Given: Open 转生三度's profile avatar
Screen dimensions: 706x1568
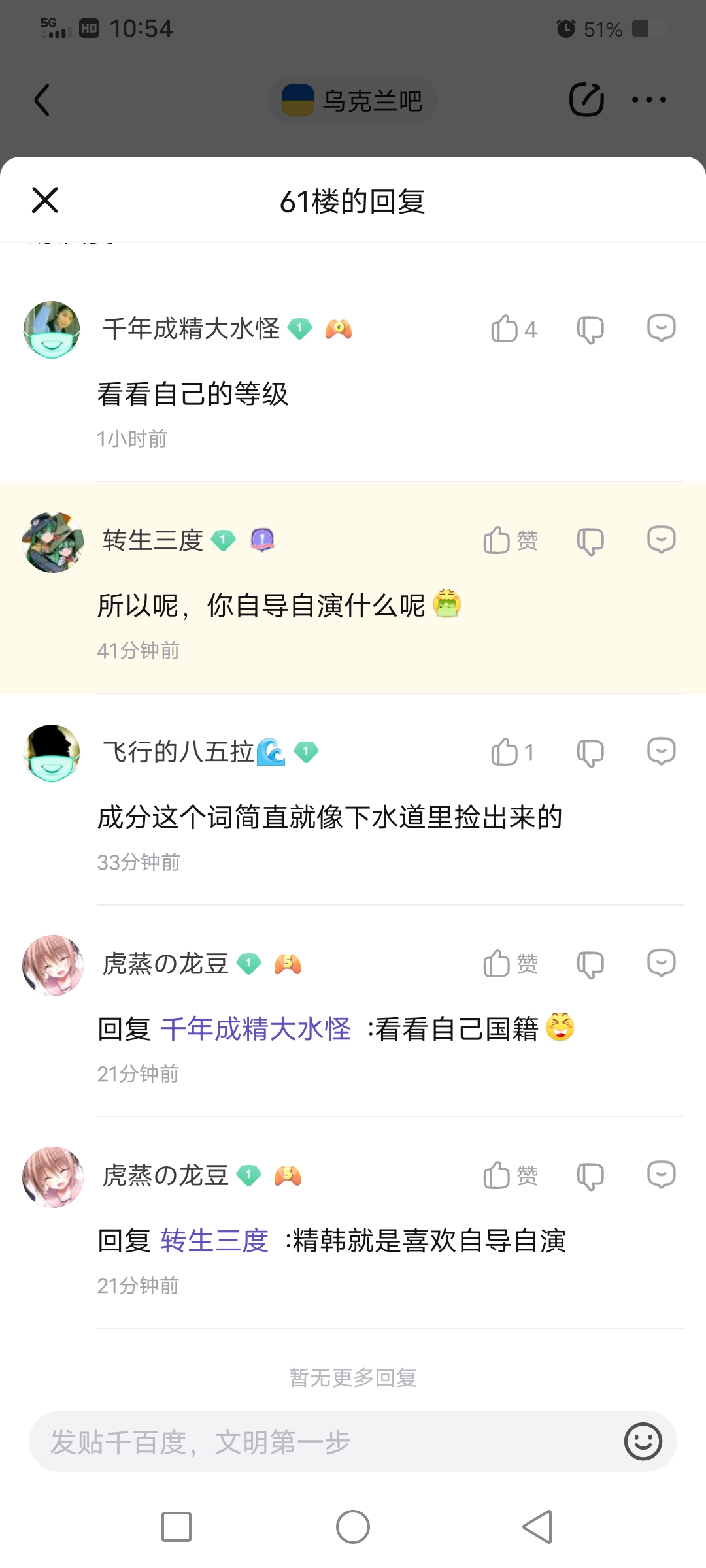Looking at the screenshot, I should click(53, 542).
